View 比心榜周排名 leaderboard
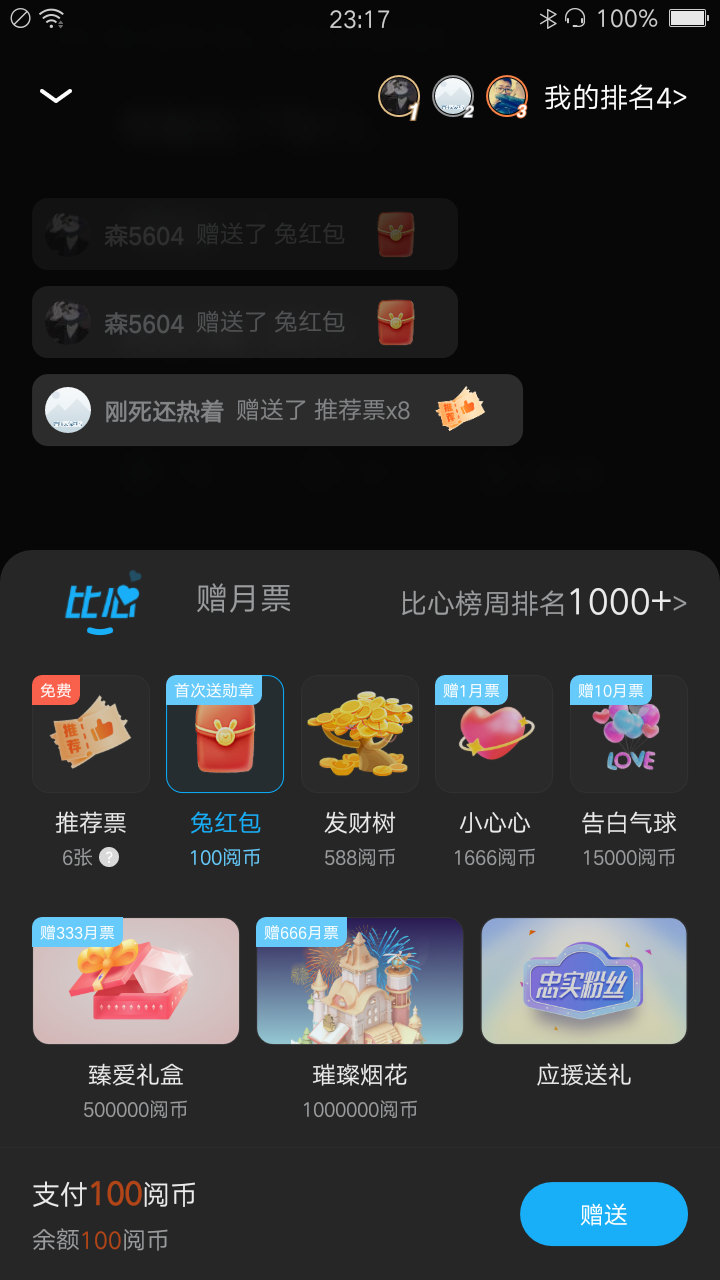 pos(543,602)
